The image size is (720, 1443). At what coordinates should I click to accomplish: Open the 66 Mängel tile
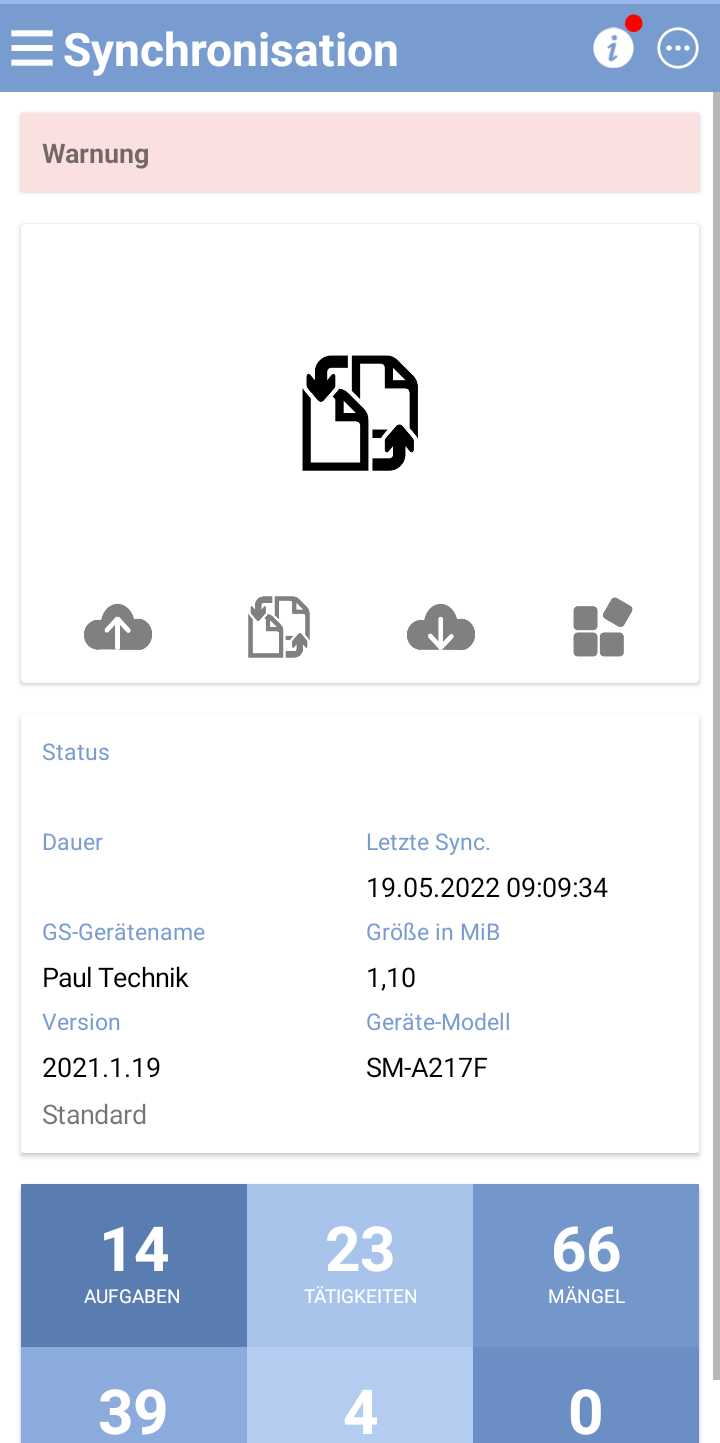point(586,1266)
